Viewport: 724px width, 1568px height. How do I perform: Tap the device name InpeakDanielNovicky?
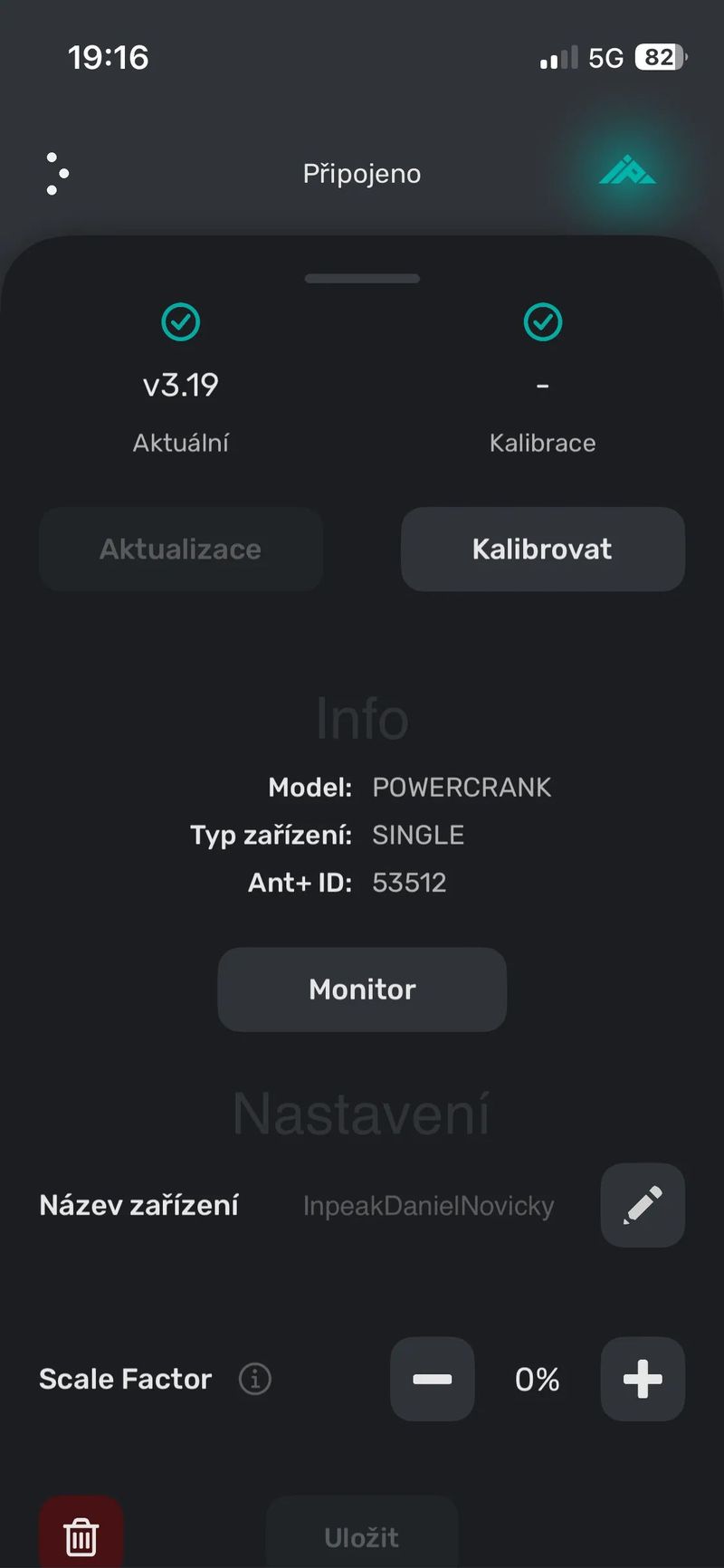point(429,1205)
